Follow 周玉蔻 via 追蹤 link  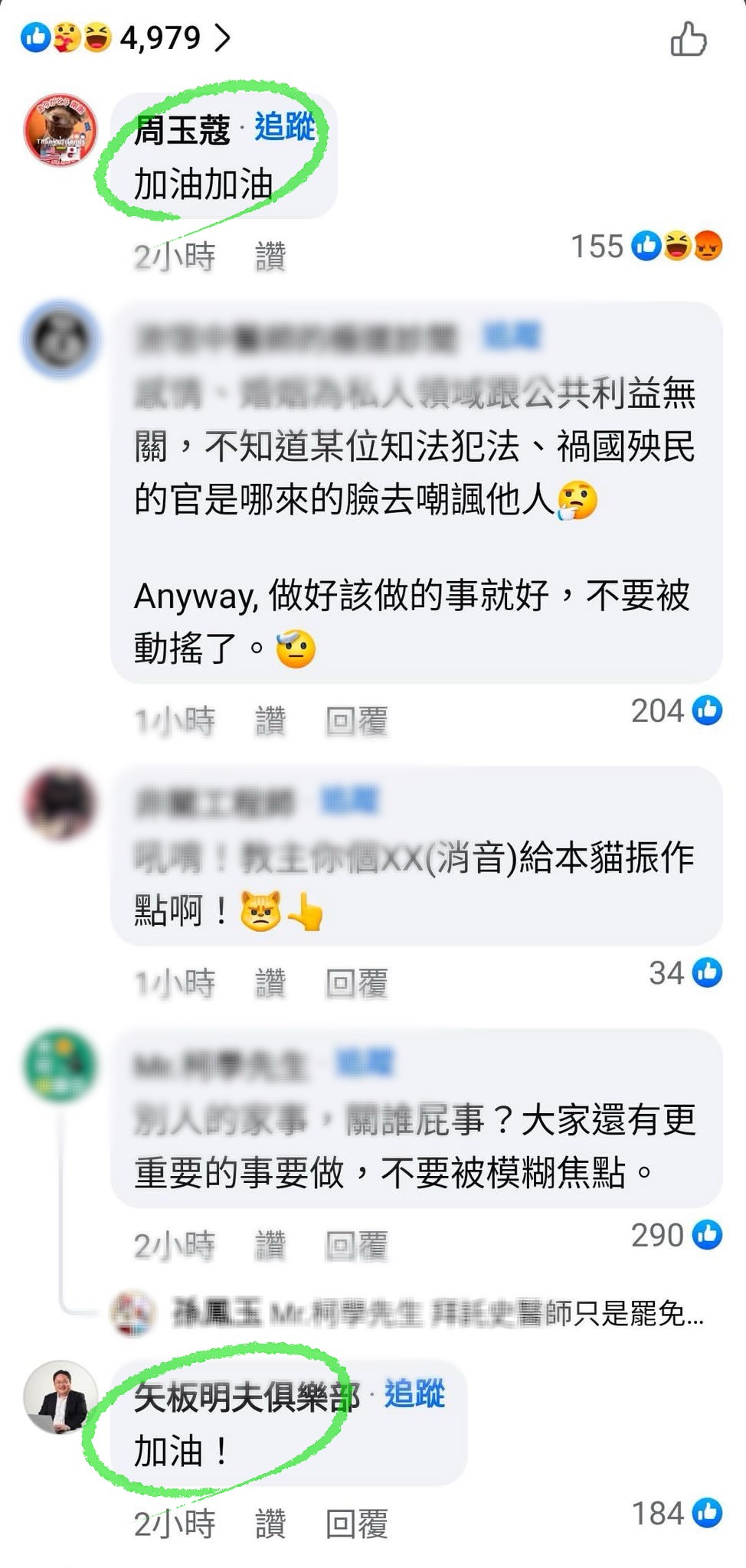(x=284, y=126)
